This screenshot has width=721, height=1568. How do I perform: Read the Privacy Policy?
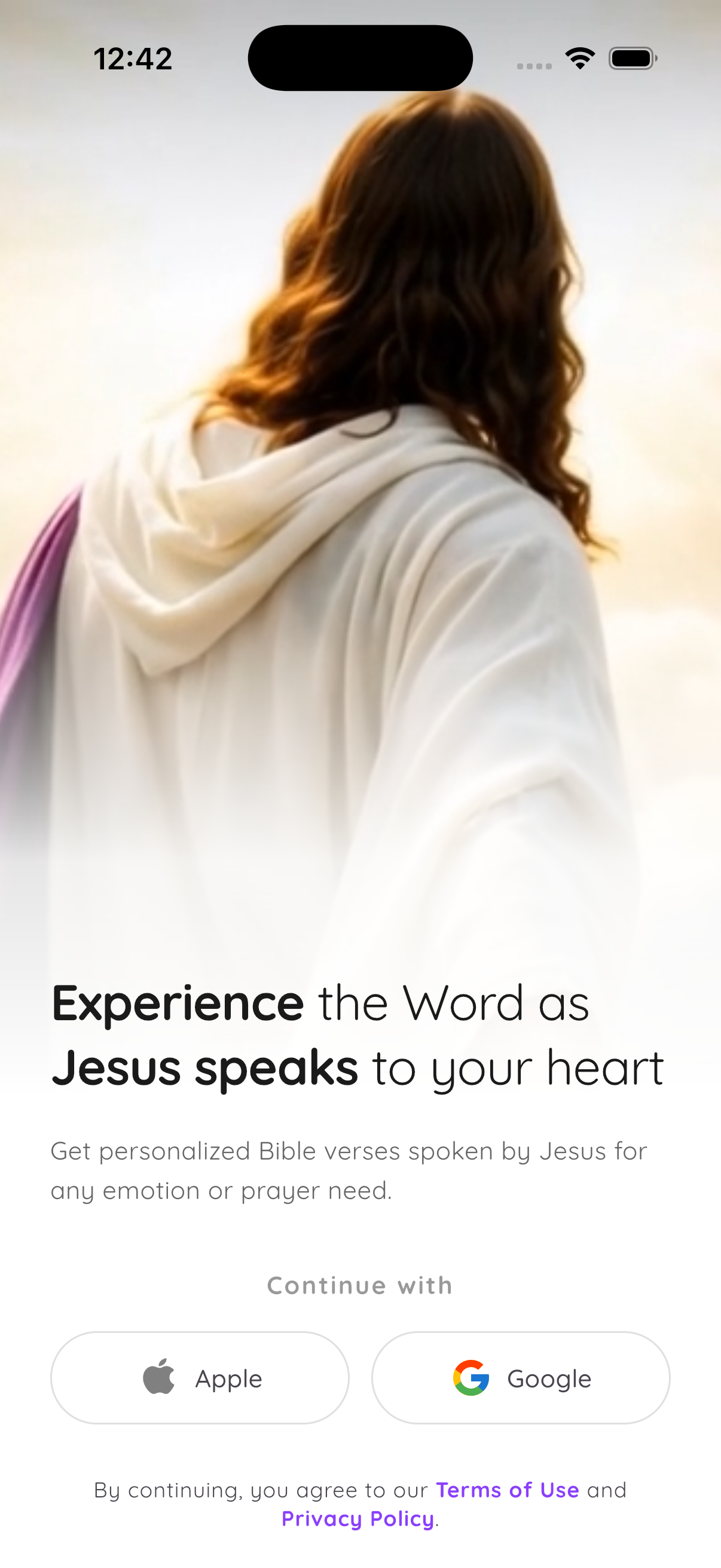coord(358,1518)
